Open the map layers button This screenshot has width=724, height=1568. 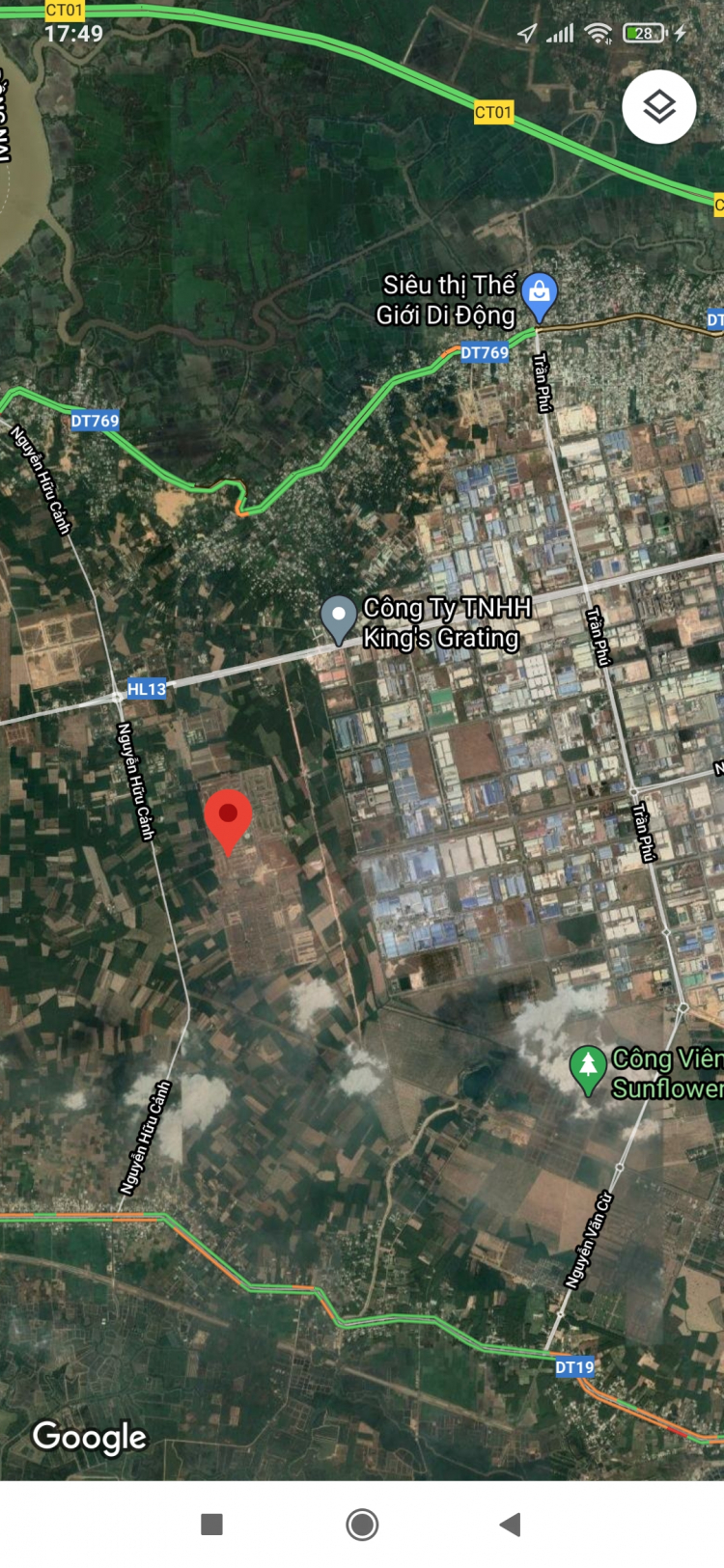(x=659, y=106)
